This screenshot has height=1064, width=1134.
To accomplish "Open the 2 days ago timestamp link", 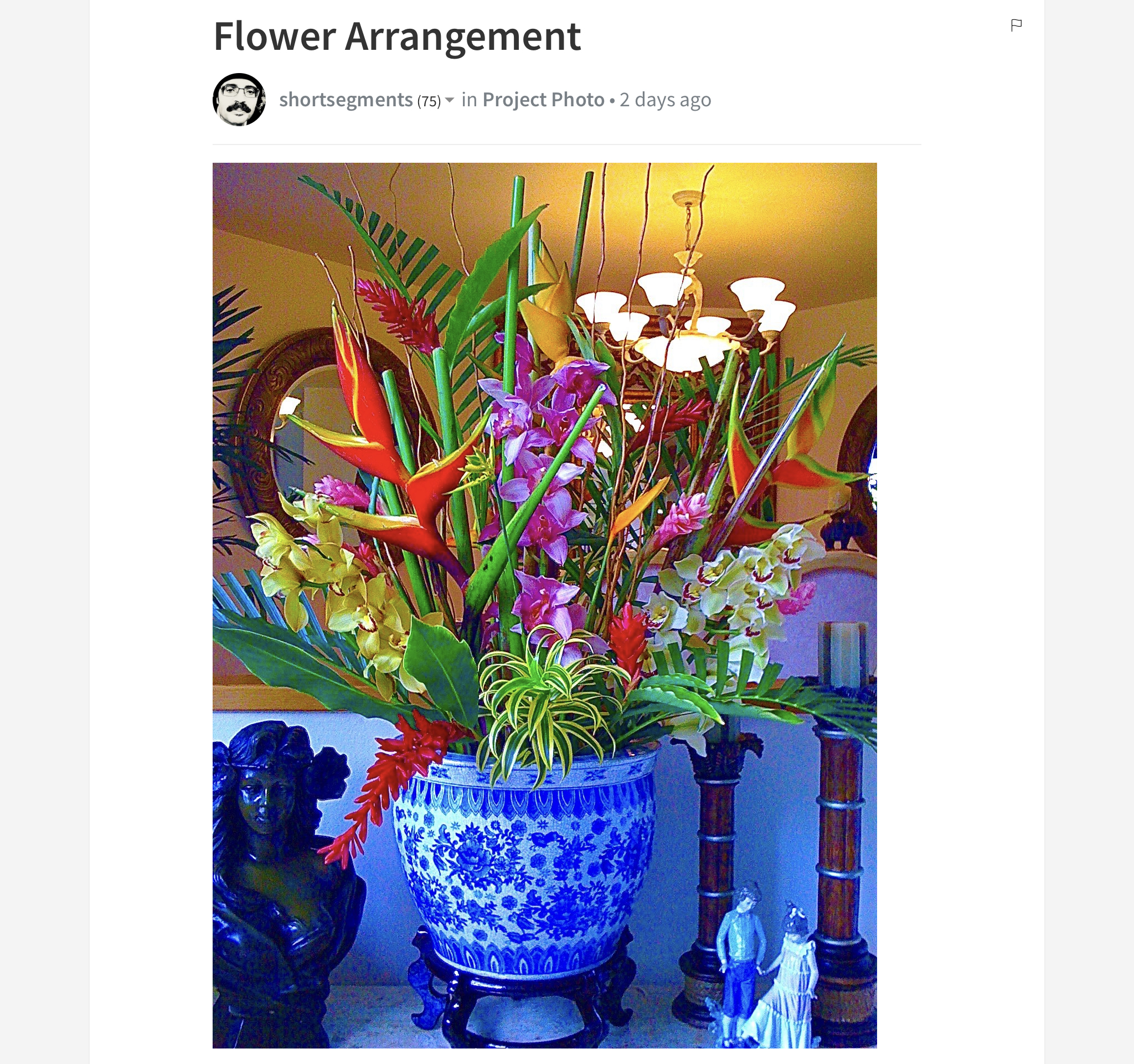I will (665, 100).
